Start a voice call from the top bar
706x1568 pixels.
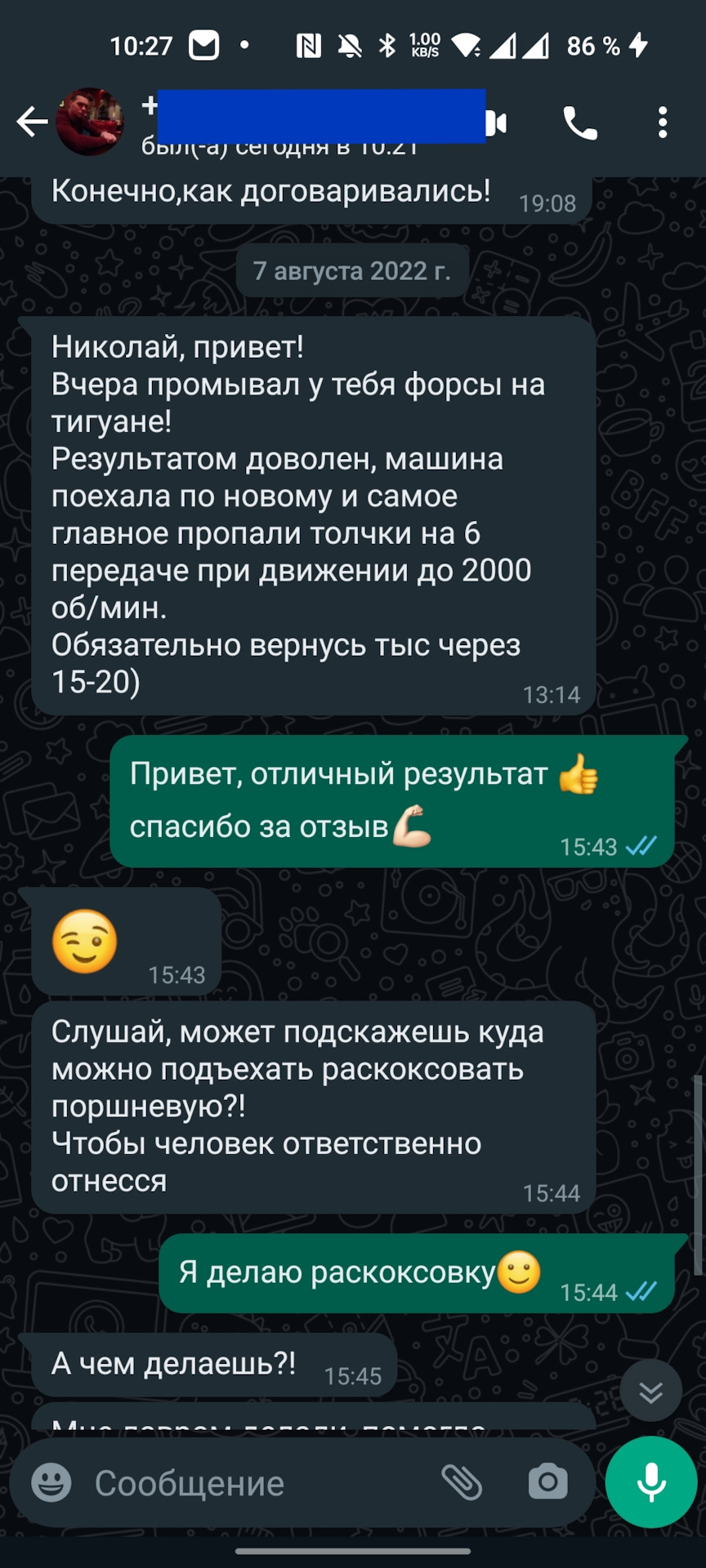pyautogui.click(x=581, y=122)
